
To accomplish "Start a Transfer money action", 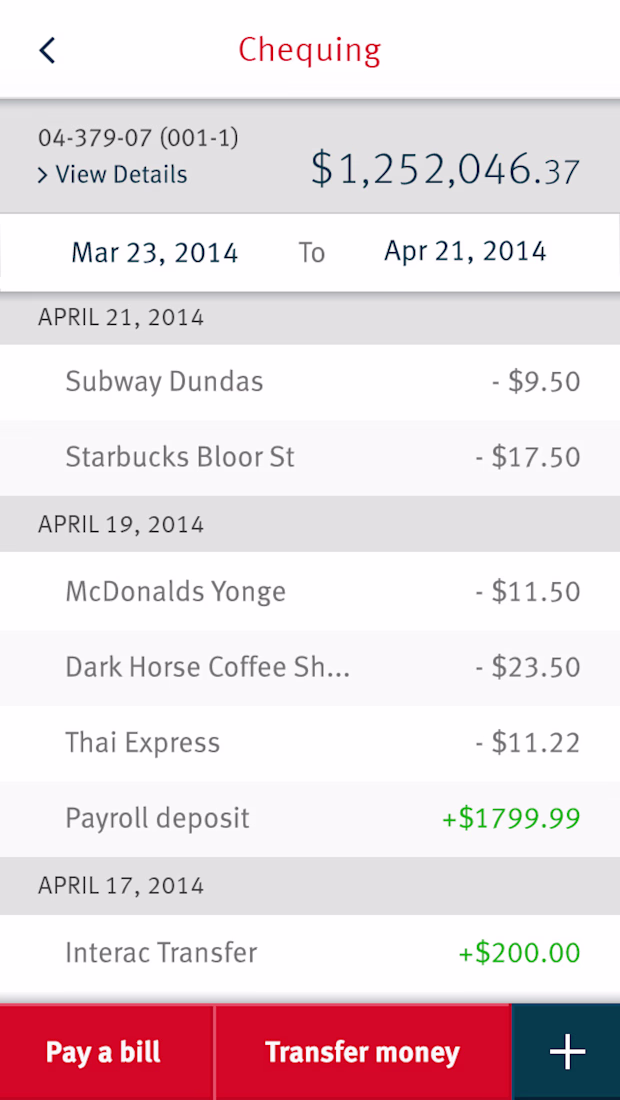I will coord(362,1052).
